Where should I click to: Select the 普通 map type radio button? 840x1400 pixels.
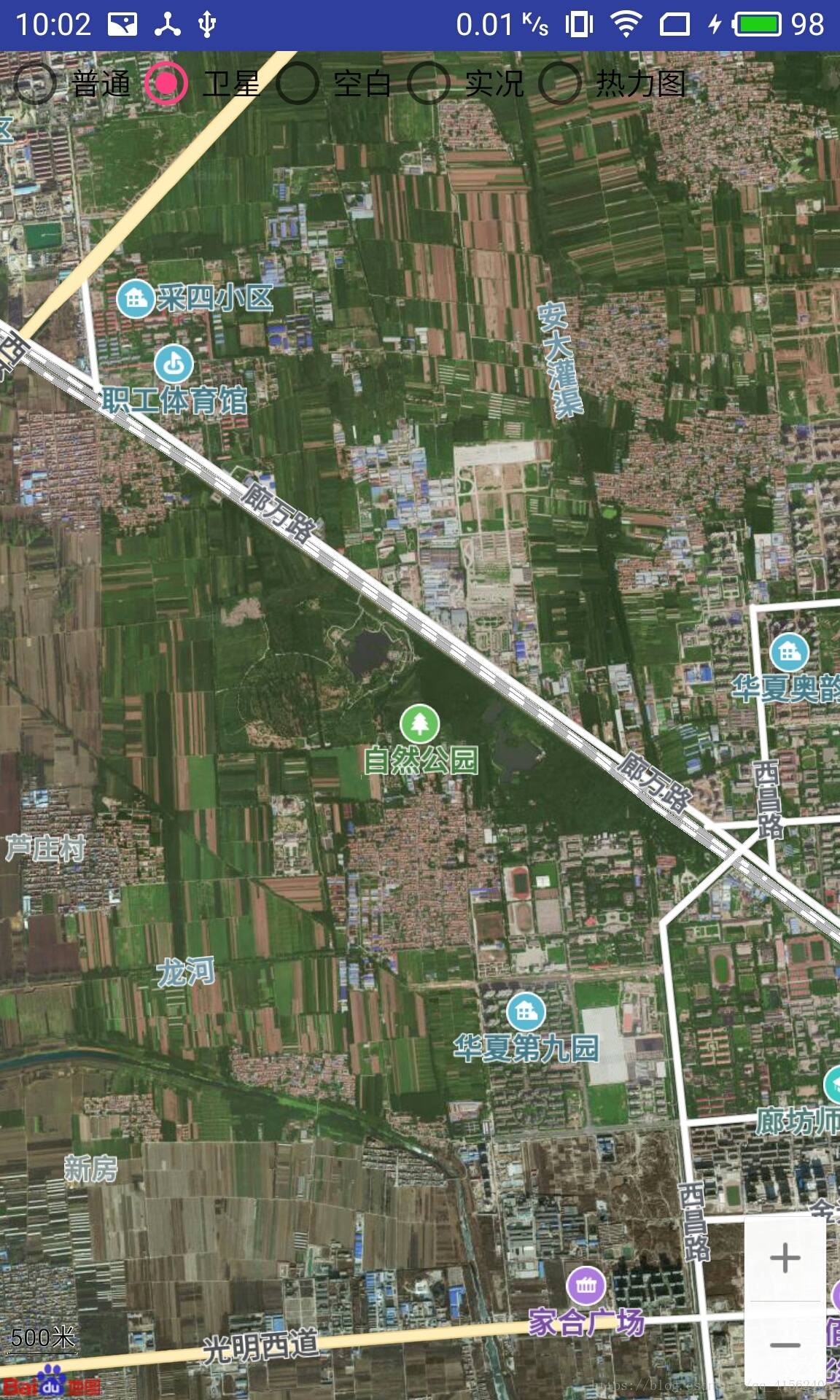35,83
